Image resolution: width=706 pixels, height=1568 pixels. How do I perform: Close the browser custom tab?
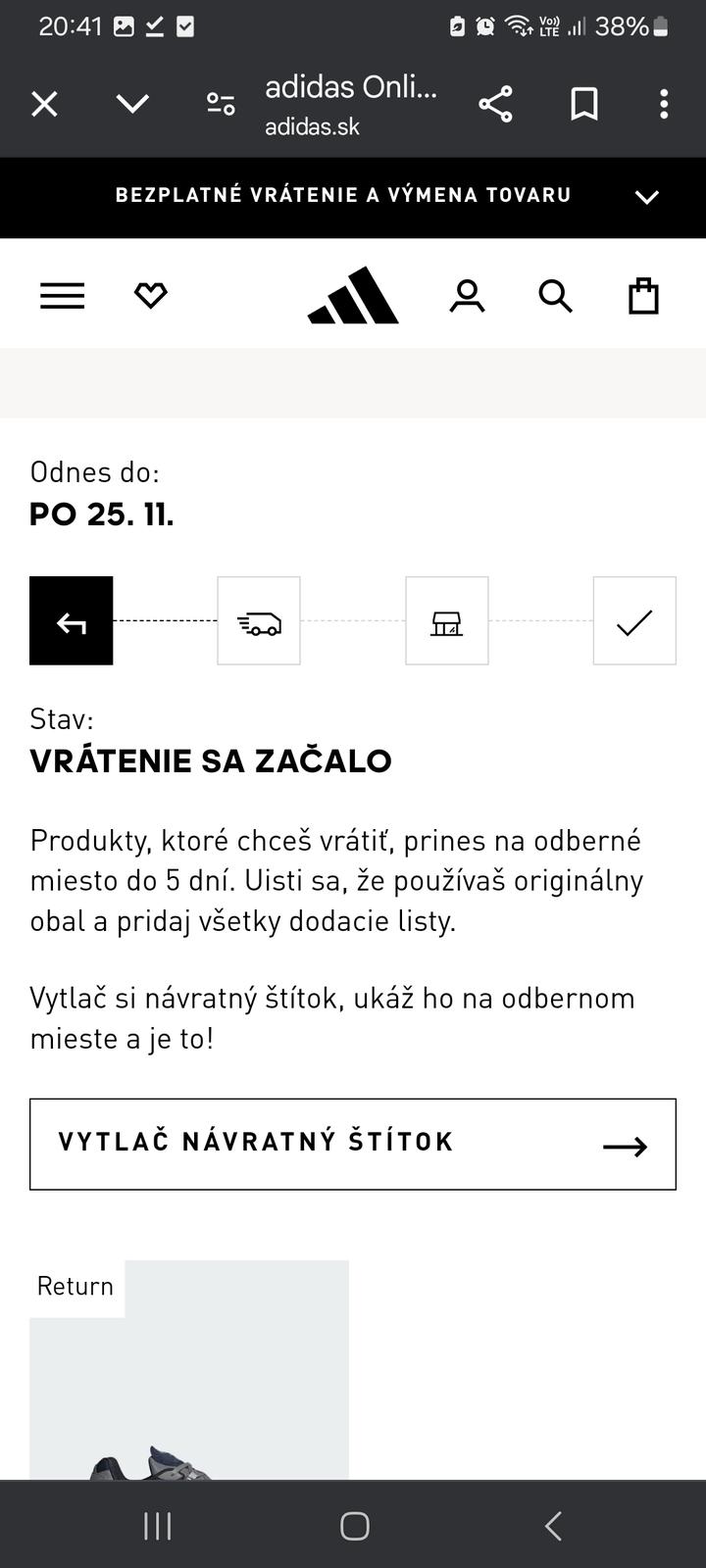point(44,104)
